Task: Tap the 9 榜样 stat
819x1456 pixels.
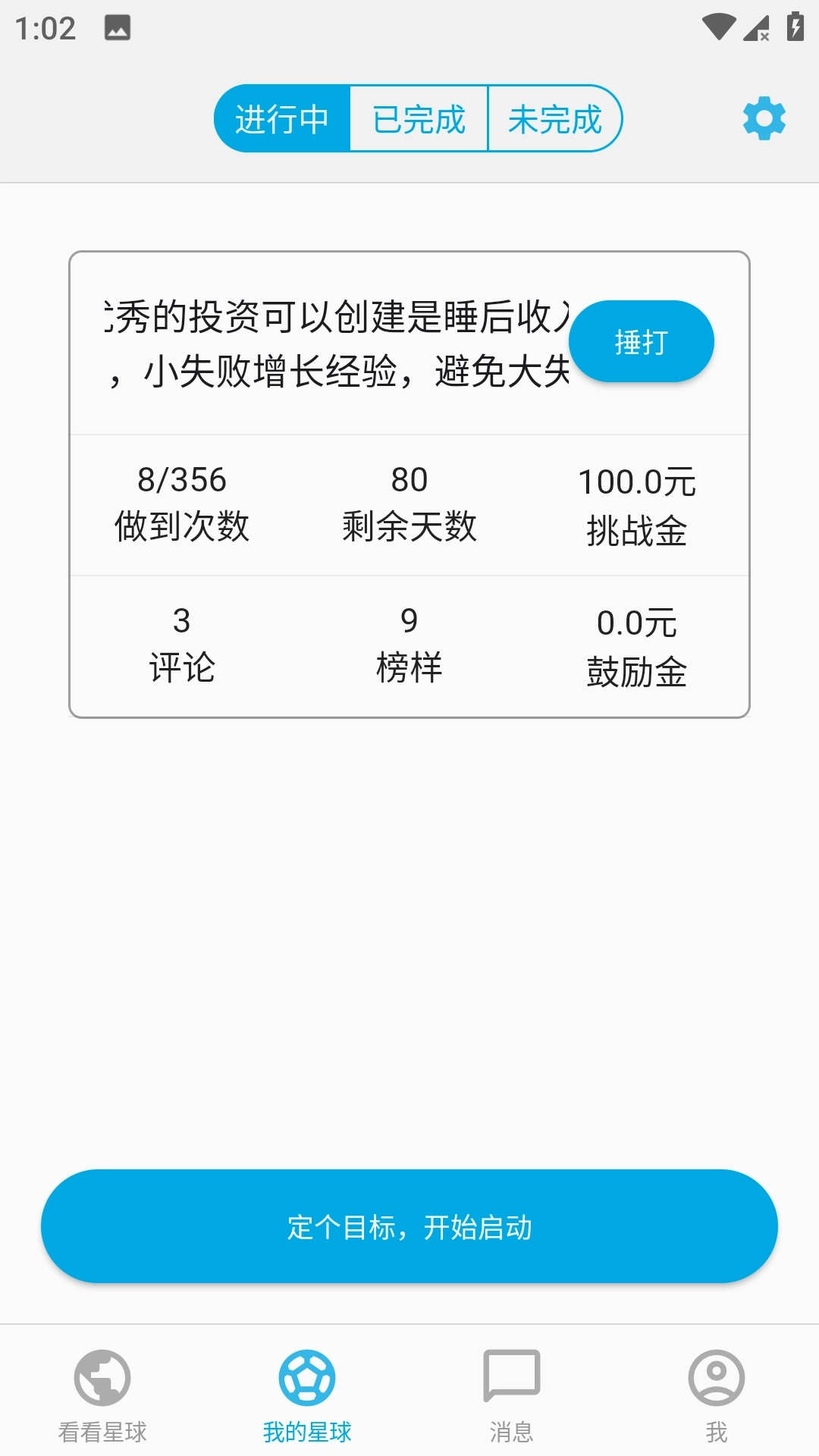Action: 410,645
